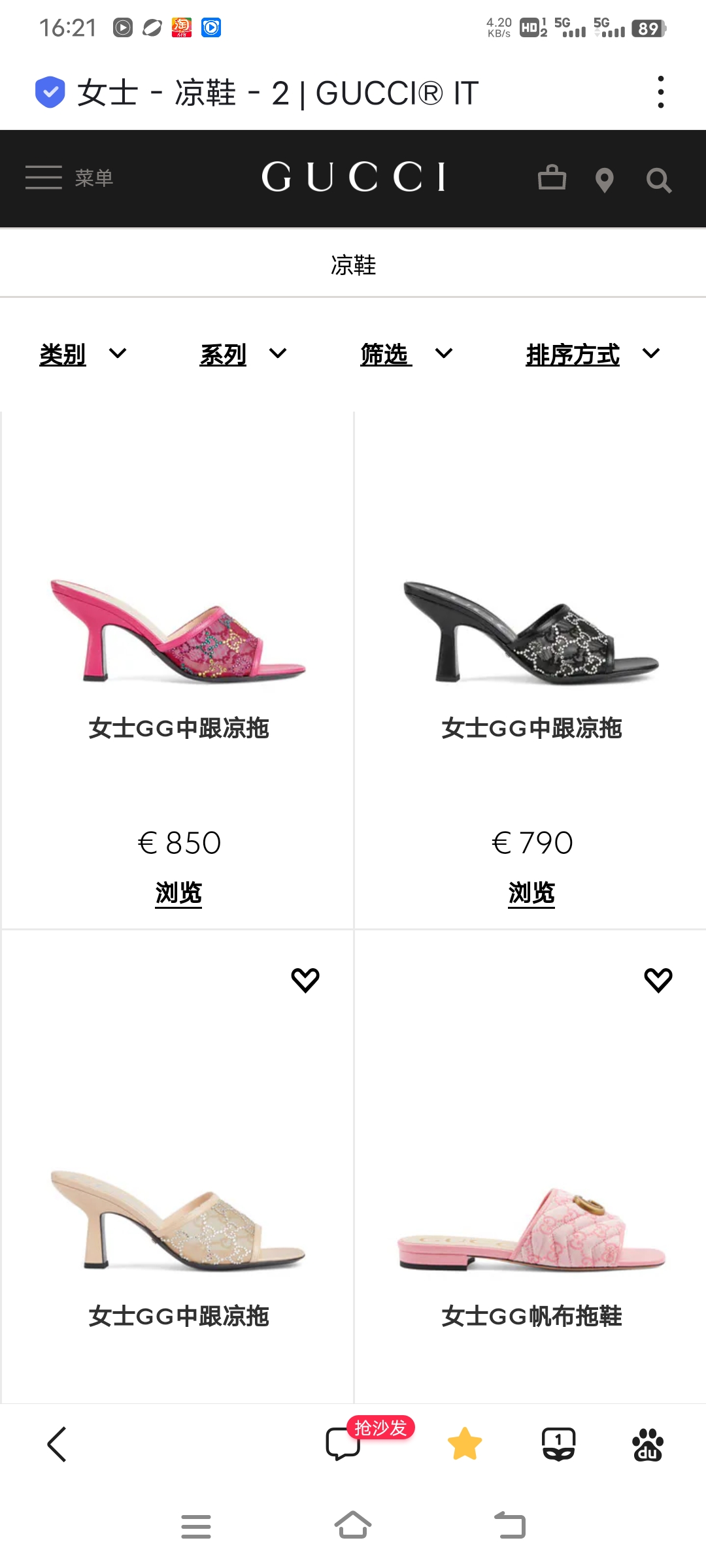This screenshot has height=1568, width=706.
Task: Expand the 筛选 filter dropdown
Action: point(407,354)
